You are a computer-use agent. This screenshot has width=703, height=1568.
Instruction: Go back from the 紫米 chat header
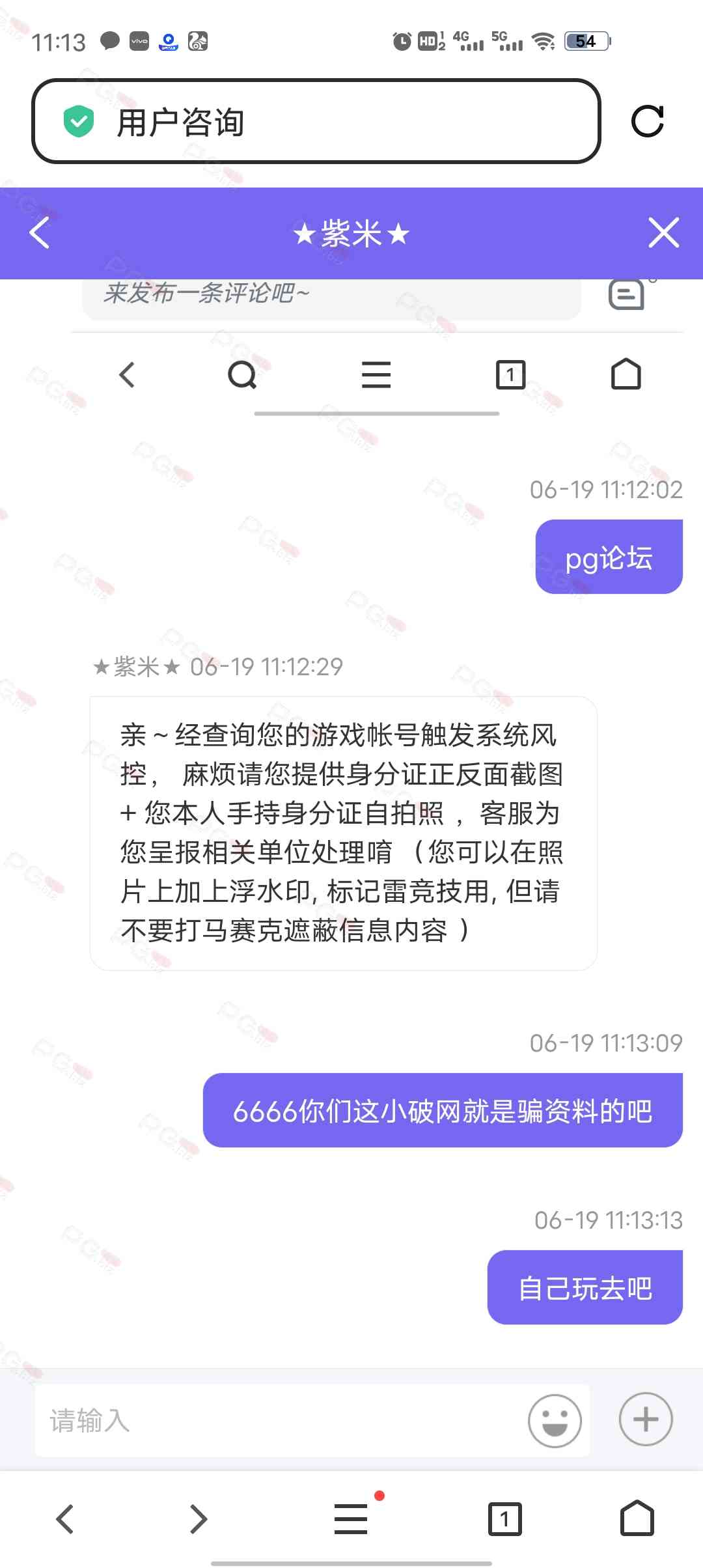(x=40, y=233)
